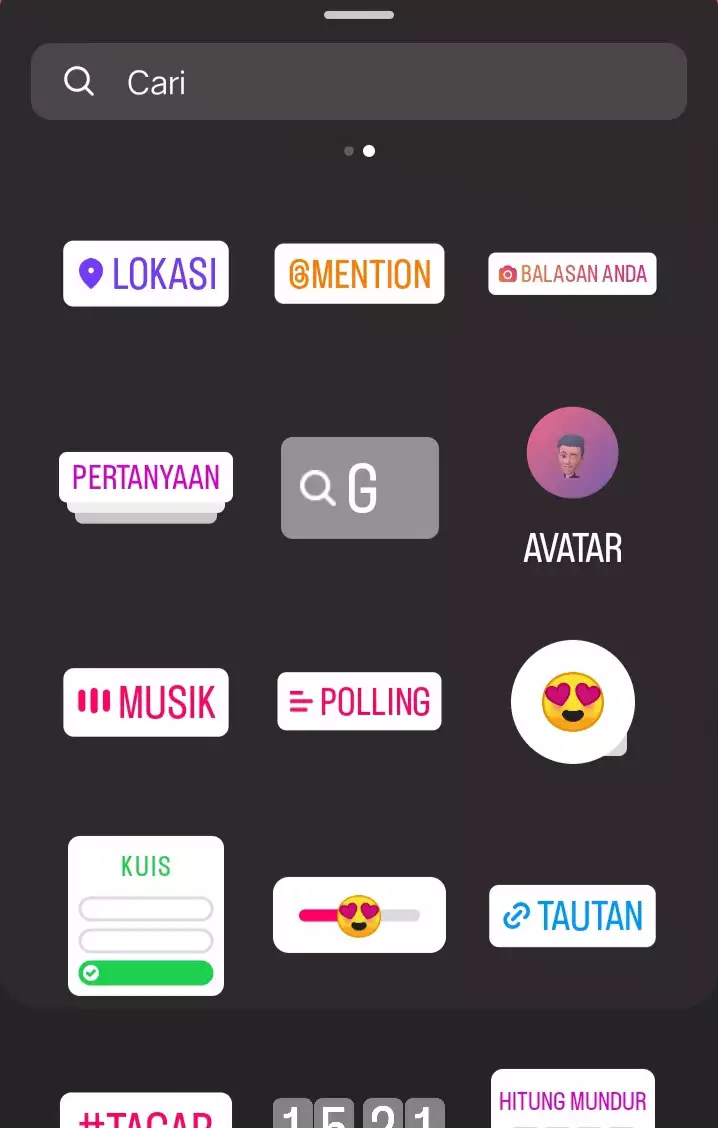Choose the emoji slider sticker
This screenshot has height=1128, width=718.
pos(359,915)
